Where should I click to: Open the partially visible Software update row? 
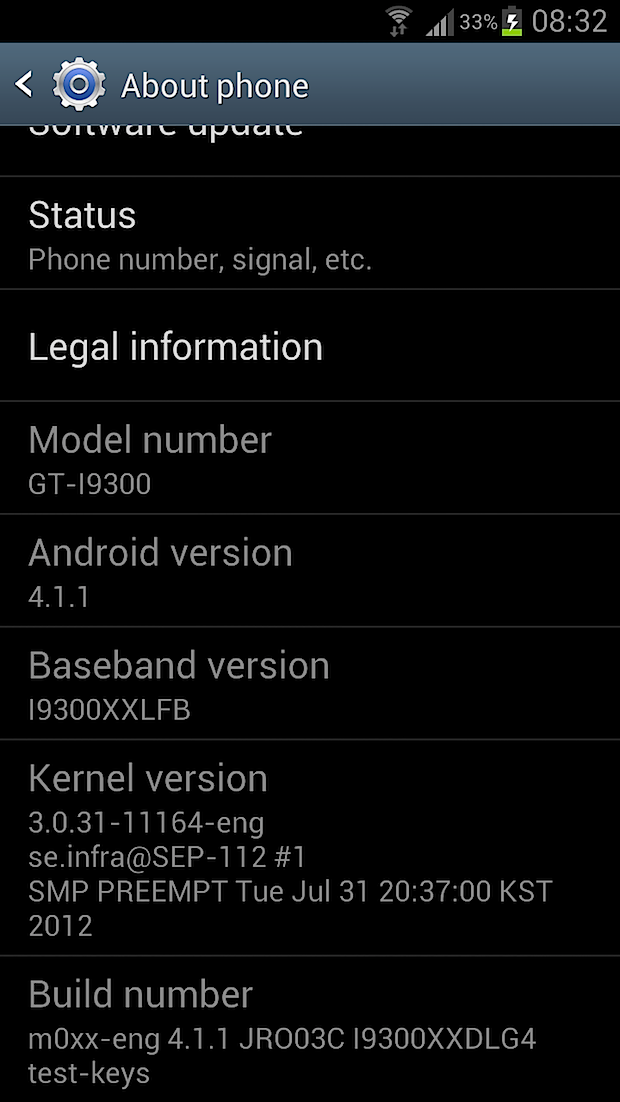coord(310,148)
